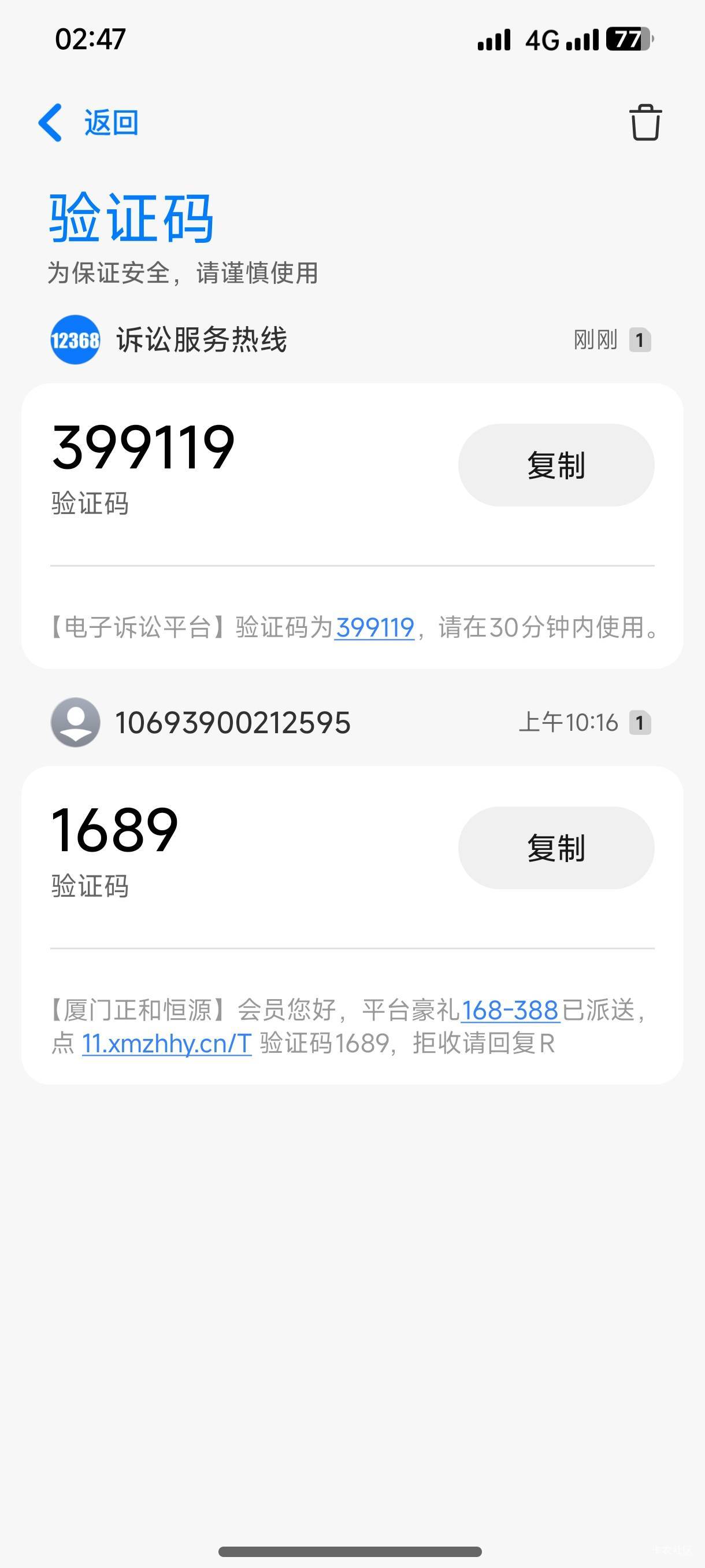Viewport: 705px width, 1568px height.
Task: Tap the 返回 back button
Action: [x=89, y=123]
